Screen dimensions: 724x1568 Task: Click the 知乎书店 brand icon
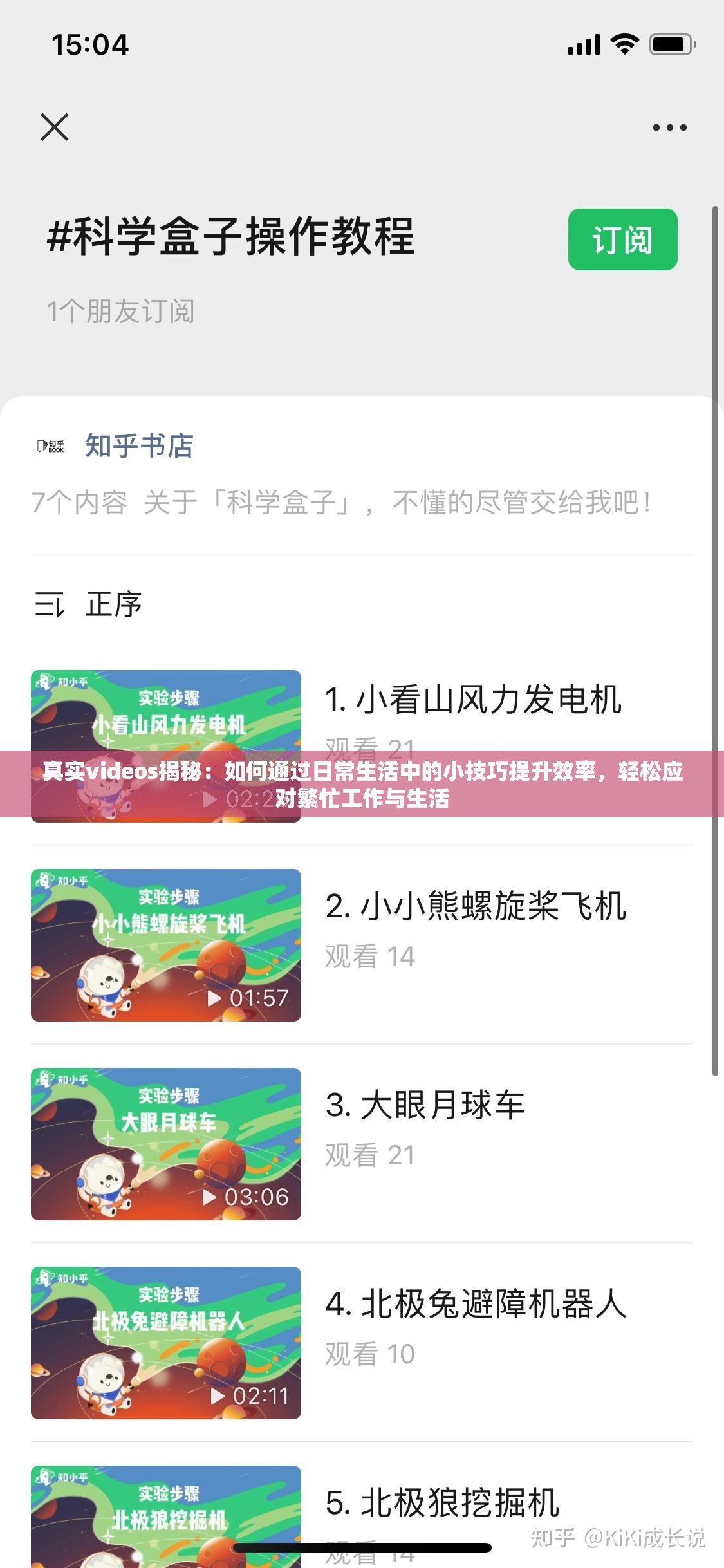(x=50, y=447)
